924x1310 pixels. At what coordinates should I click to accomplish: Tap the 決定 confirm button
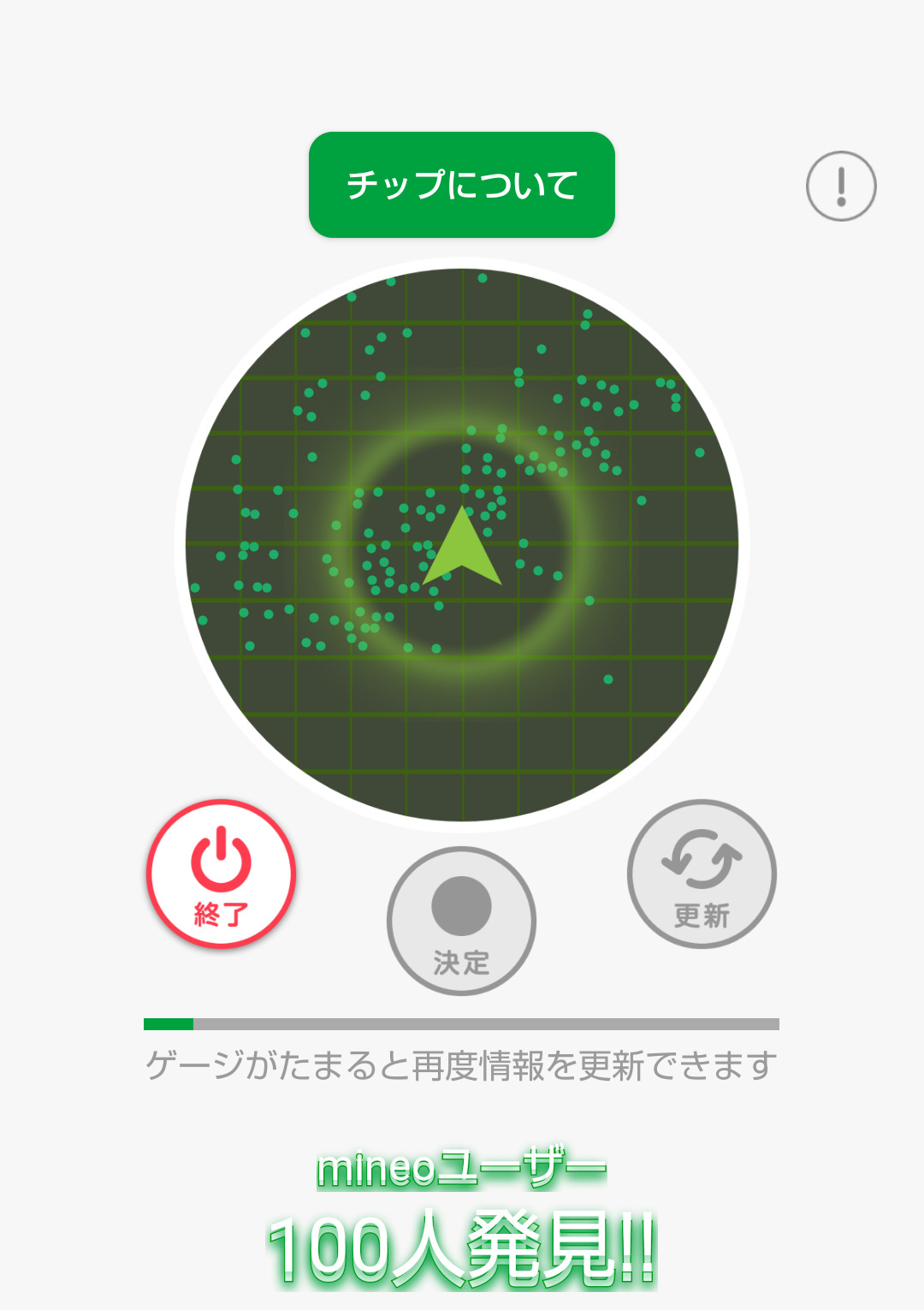461,921
